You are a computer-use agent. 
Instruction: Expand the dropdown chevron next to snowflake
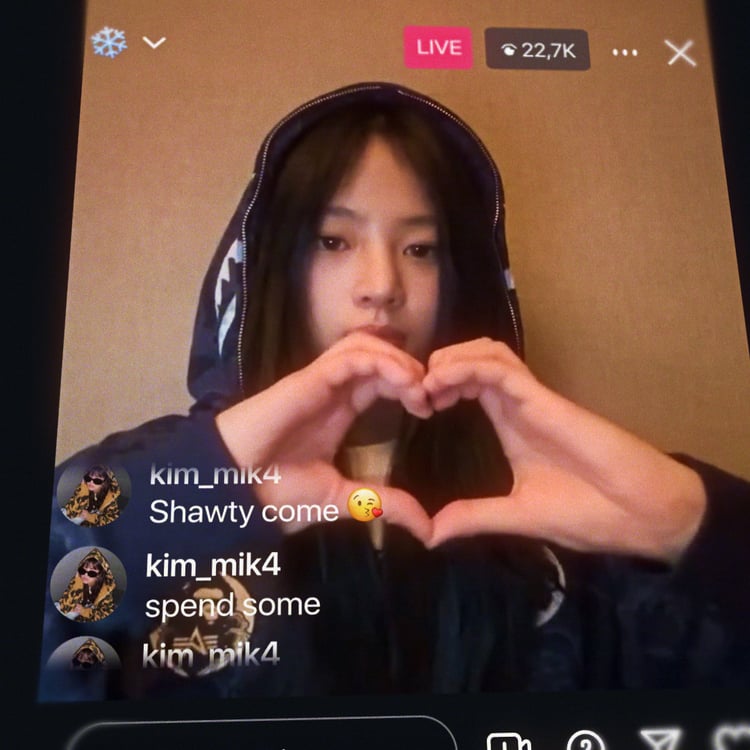154,43
